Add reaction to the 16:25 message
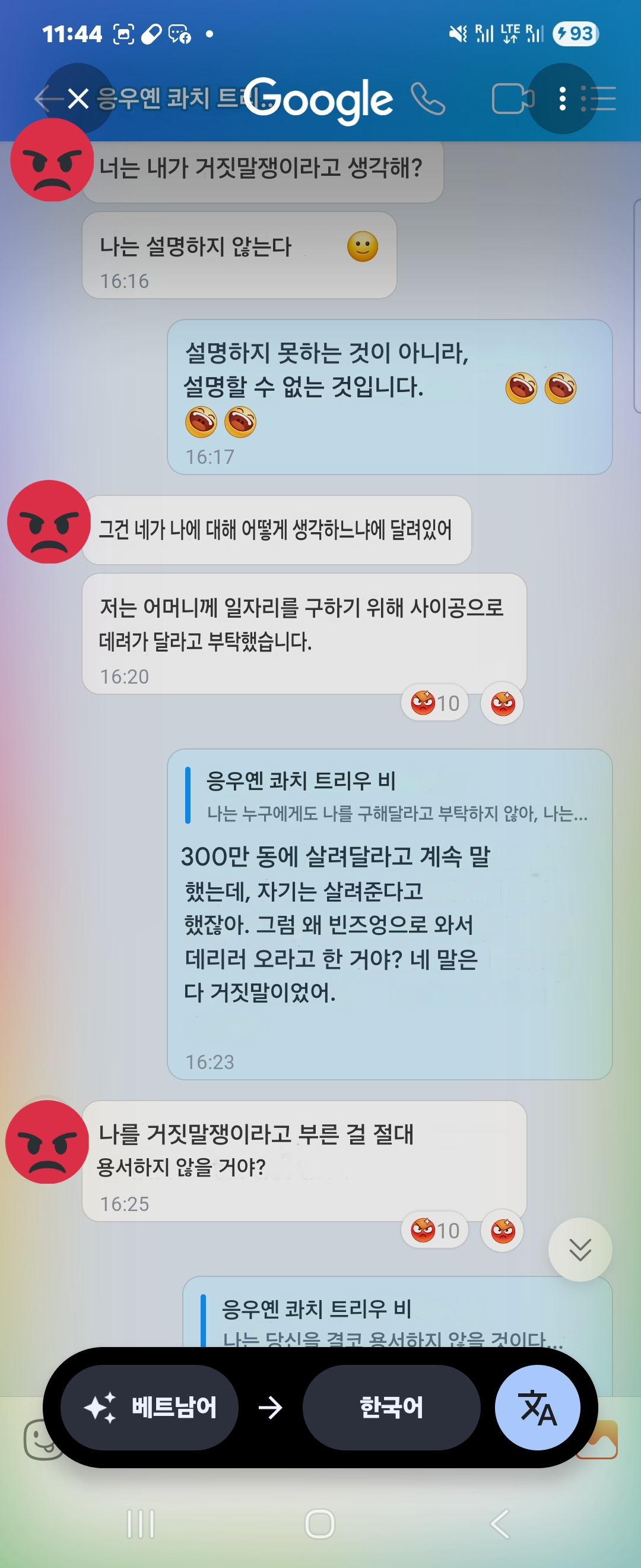The image size is (641, 1568). point(502,1231)
